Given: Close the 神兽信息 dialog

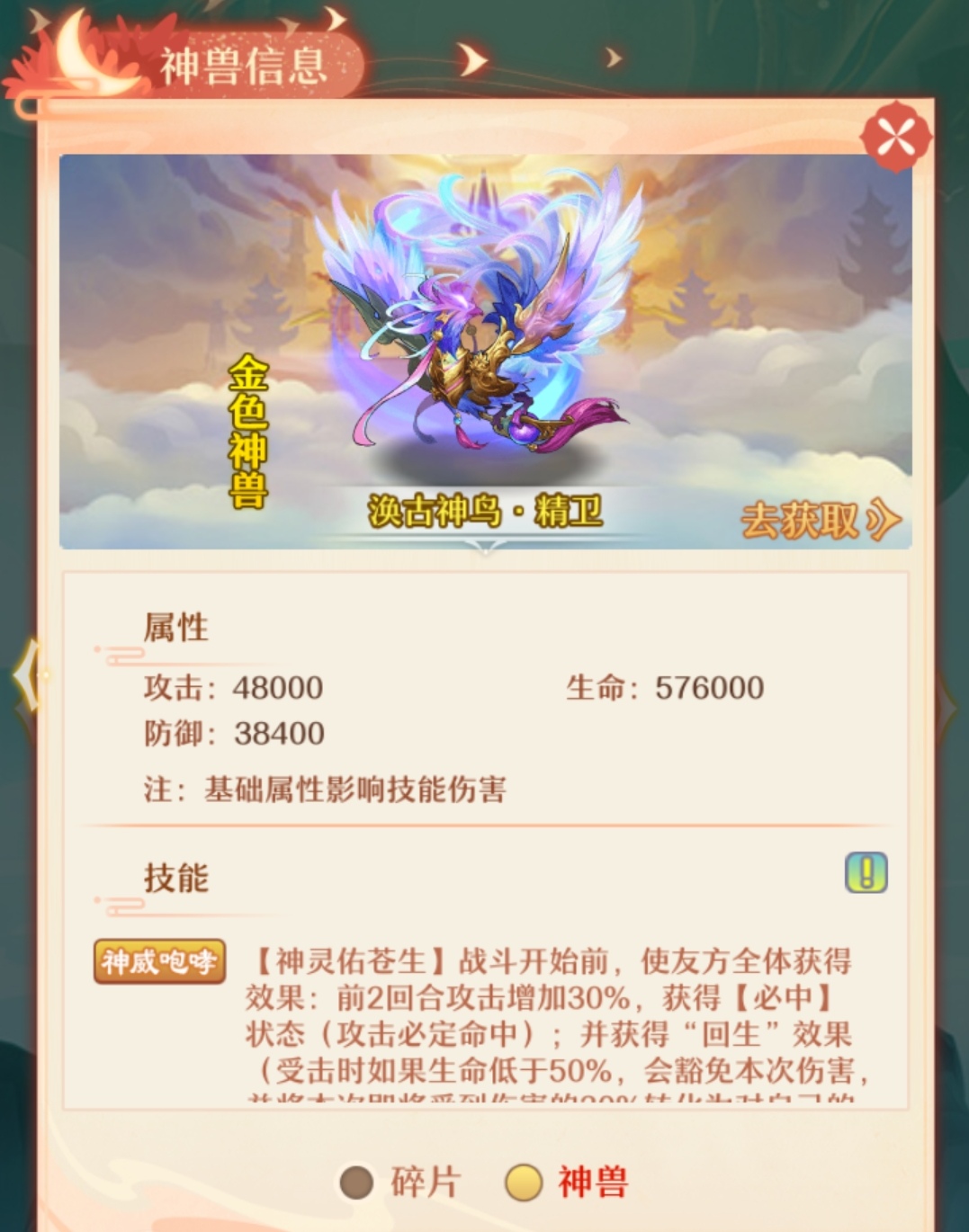Looking at the screenshot, I should [895, 138].
